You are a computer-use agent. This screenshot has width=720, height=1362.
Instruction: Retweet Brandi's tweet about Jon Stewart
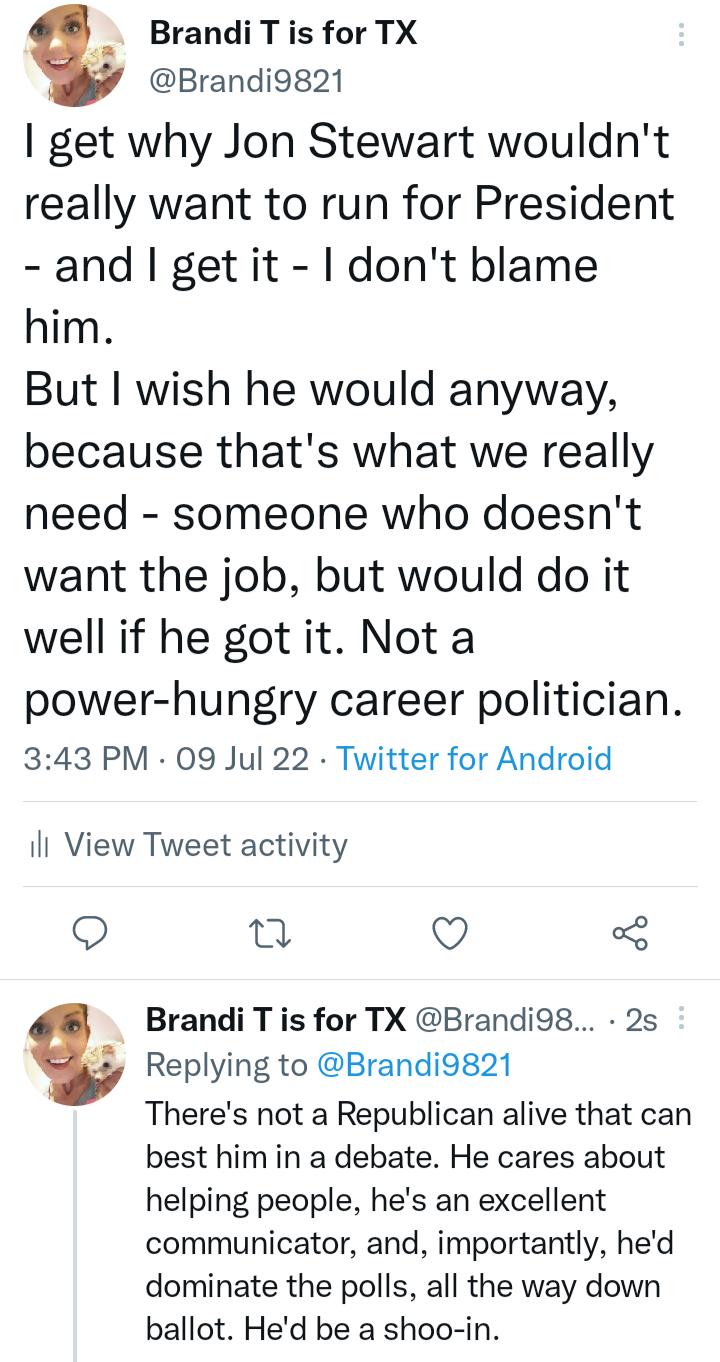270,934
